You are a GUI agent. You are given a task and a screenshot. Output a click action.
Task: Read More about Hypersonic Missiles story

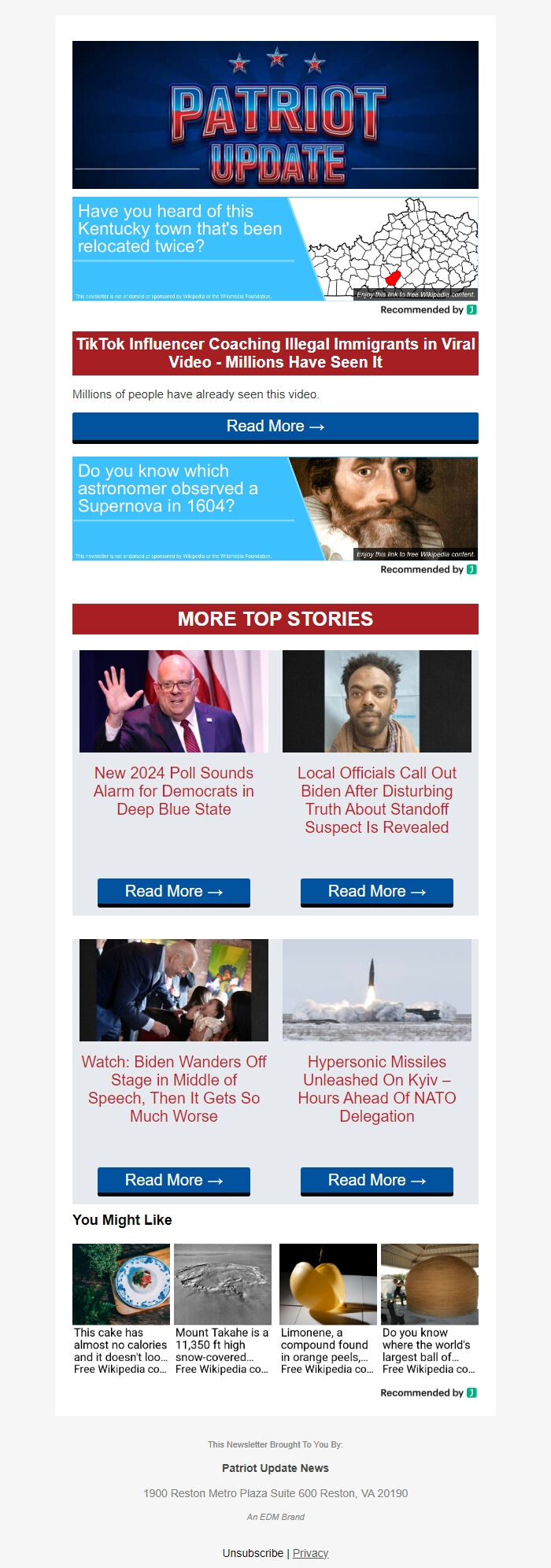click(x=377, y=1181)
